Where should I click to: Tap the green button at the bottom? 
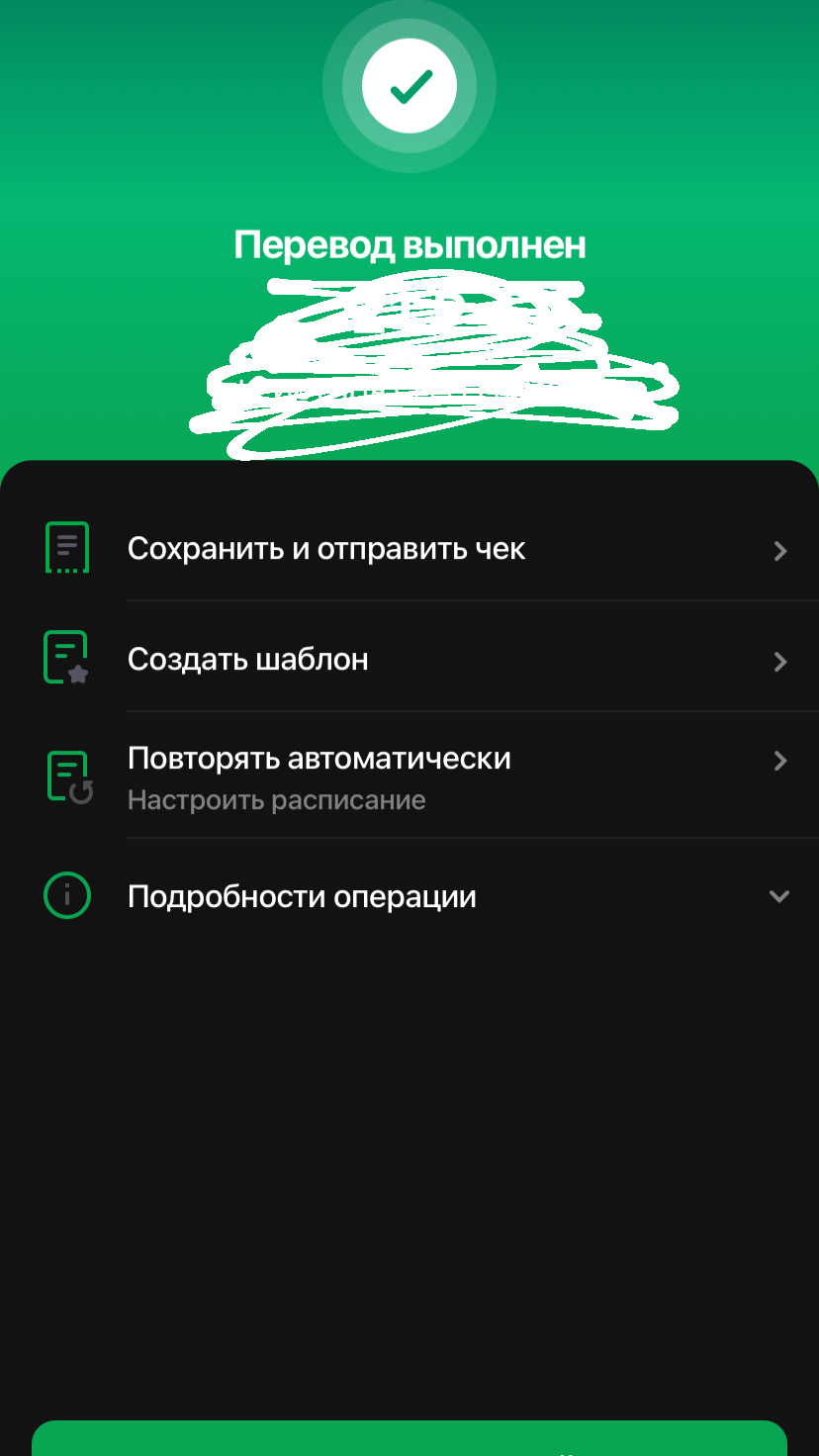click(409, 1440)
